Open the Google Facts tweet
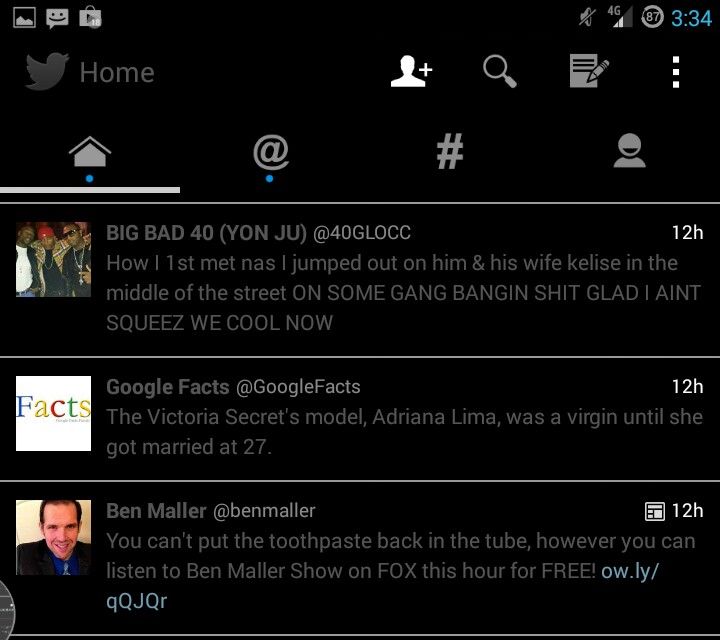 click(x=400, y=430)
